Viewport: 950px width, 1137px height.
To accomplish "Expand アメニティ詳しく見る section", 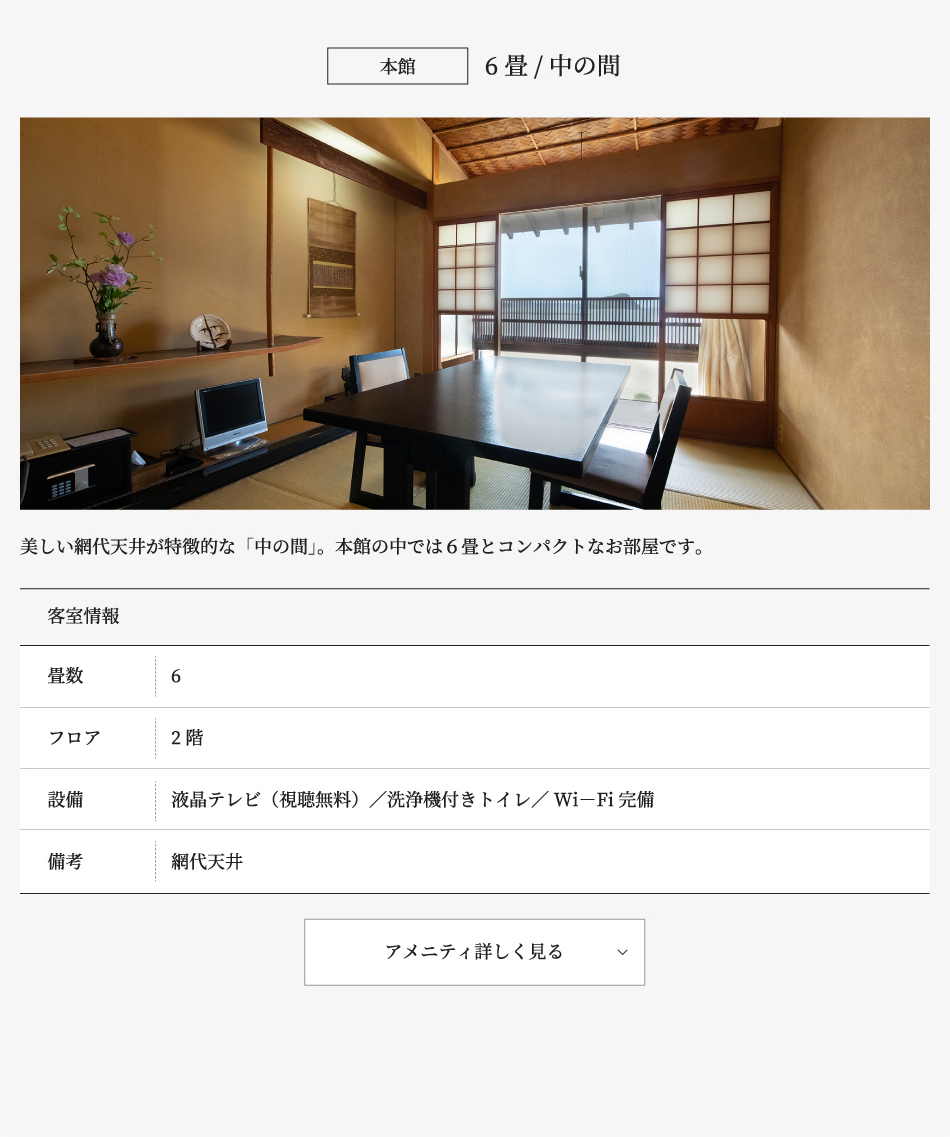I will (474, 952).
